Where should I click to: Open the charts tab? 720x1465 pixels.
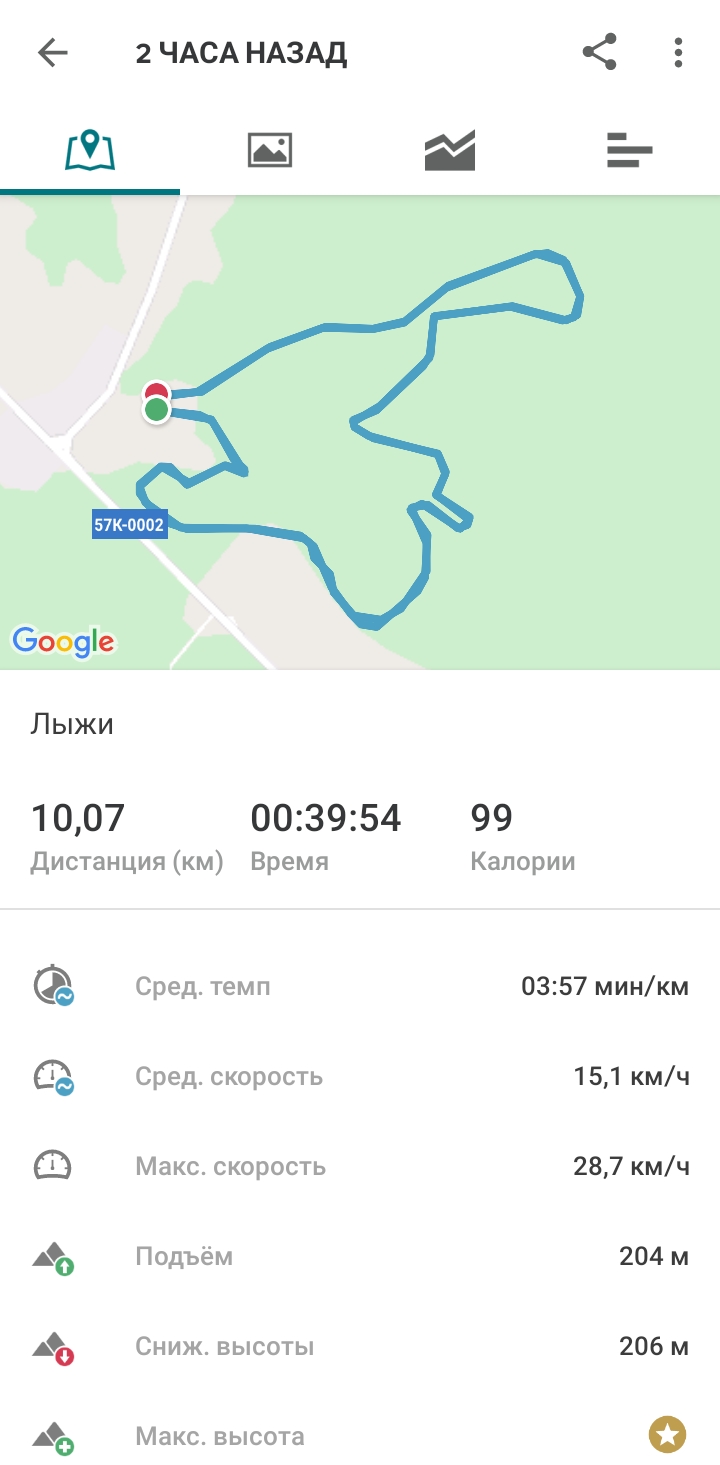[450, 151]
